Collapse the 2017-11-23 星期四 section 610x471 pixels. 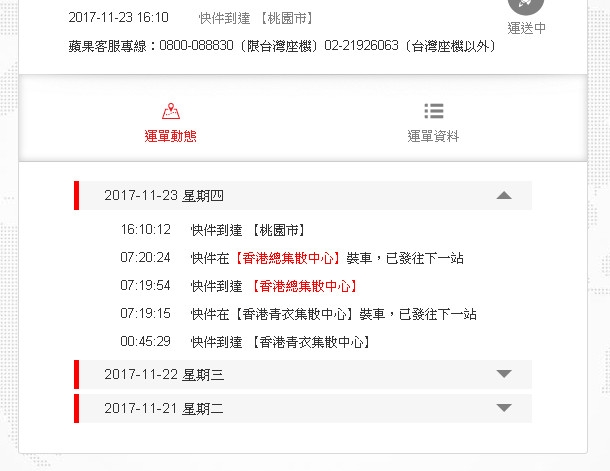pos(504,196)
